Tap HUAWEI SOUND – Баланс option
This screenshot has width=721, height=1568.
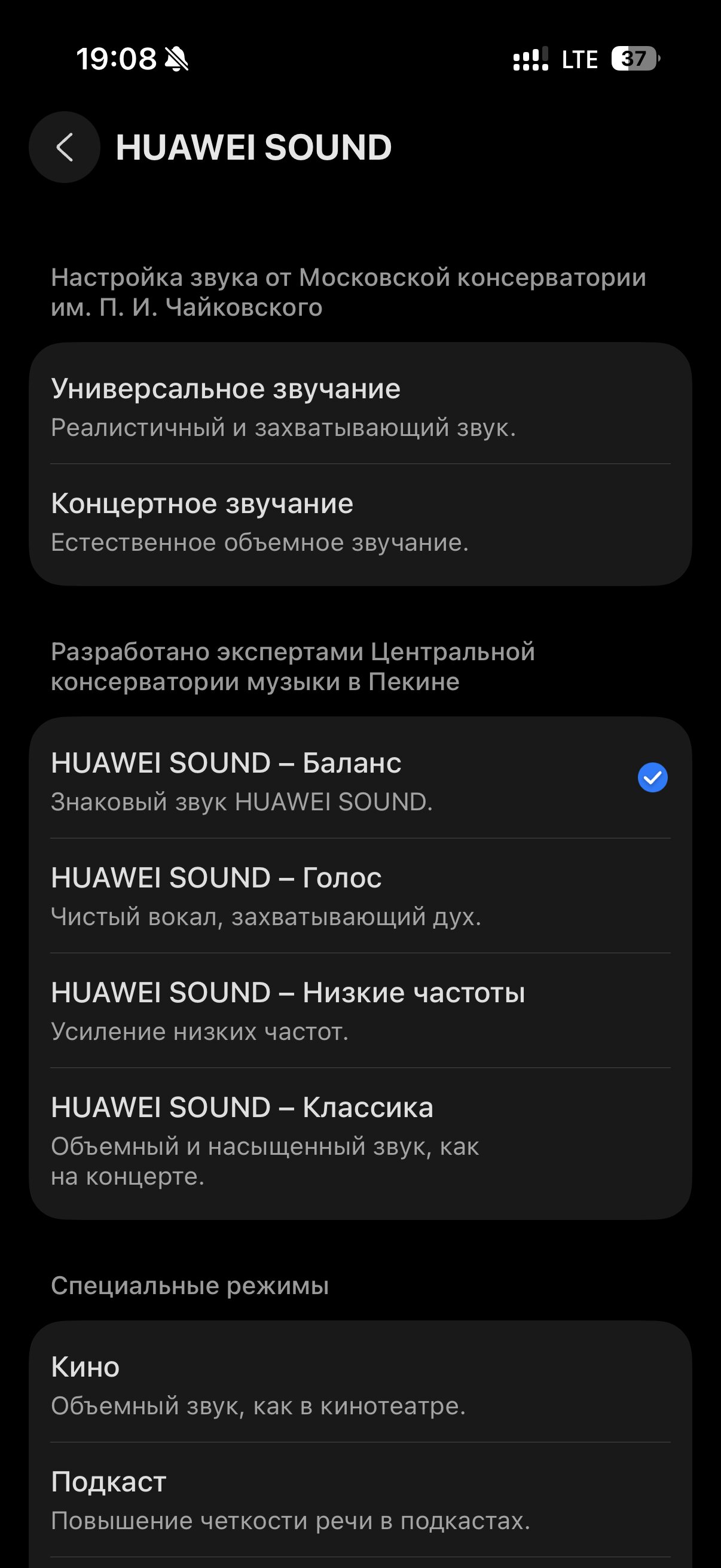pyautogui.click(x=360, y=780)
